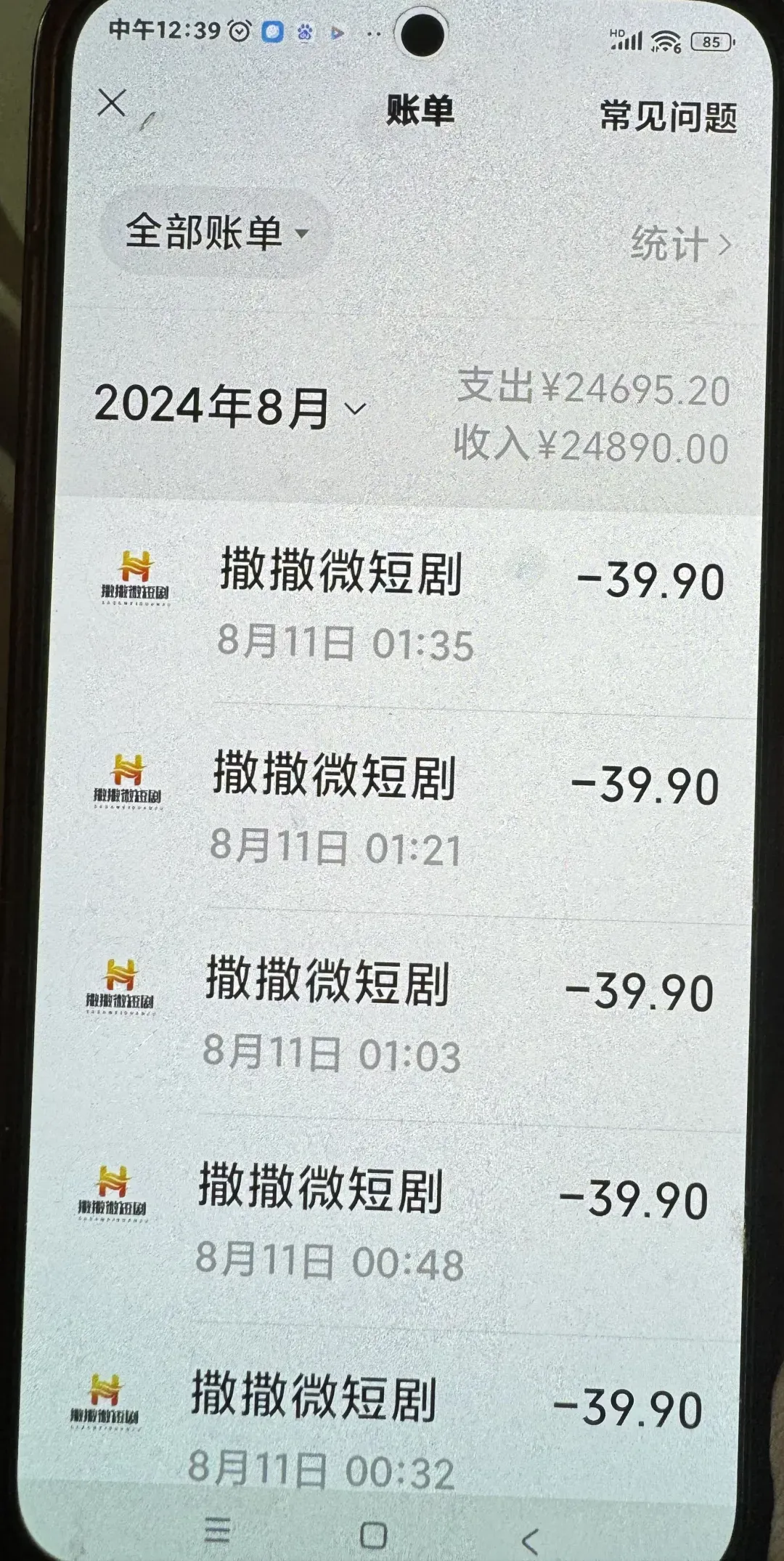
Task: Open 统计 statistics view
Action: click(679, 244)
